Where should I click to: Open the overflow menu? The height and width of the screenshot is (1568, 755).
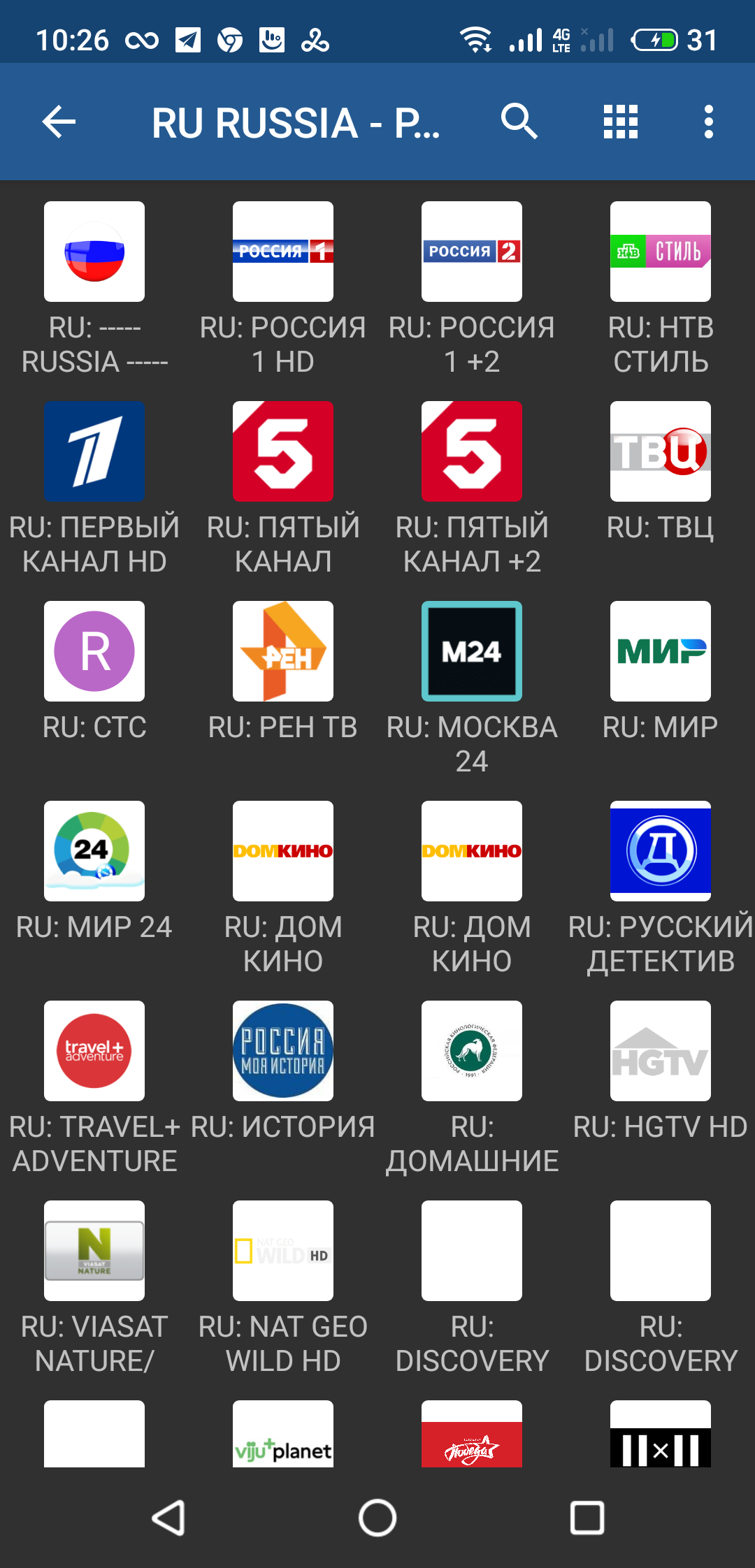[709, 122]
